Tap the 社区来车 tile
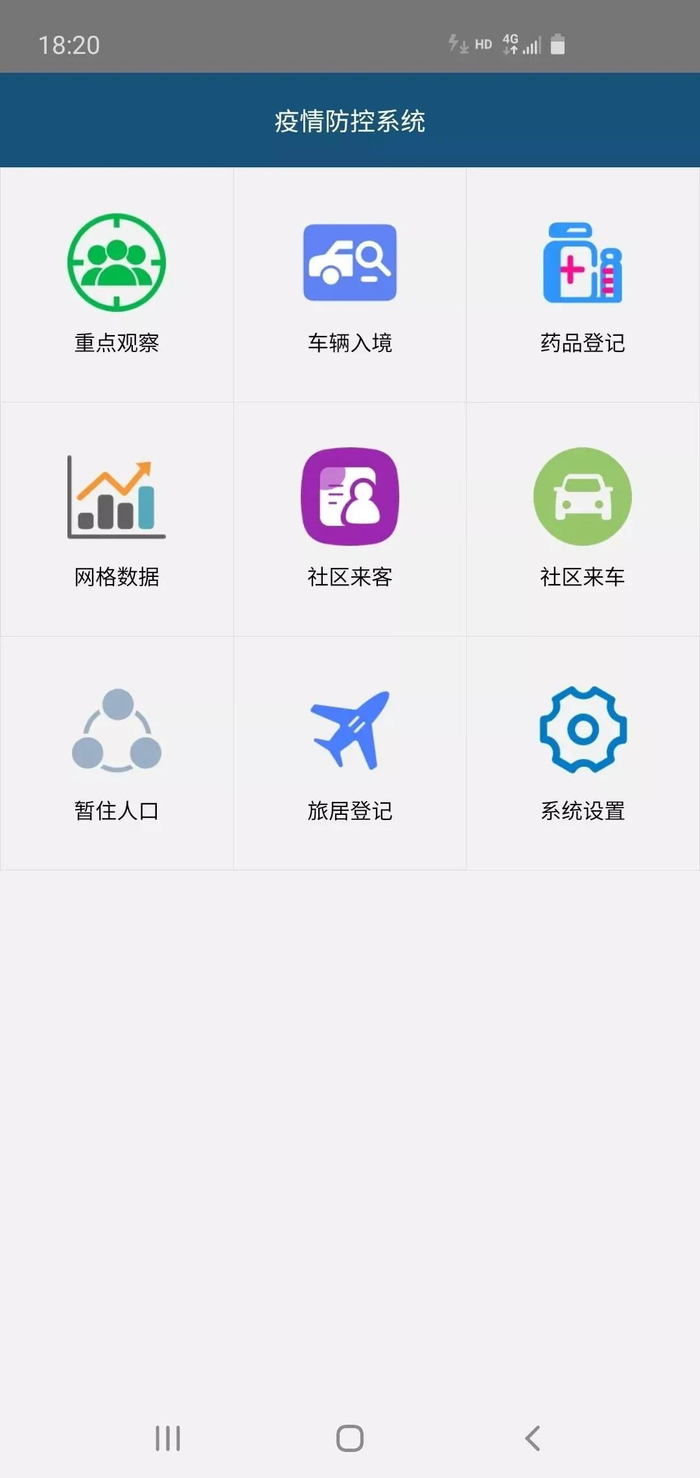The width and height of the screenshot is (700, 1478). pyautogui.click(x=583, y=519)
